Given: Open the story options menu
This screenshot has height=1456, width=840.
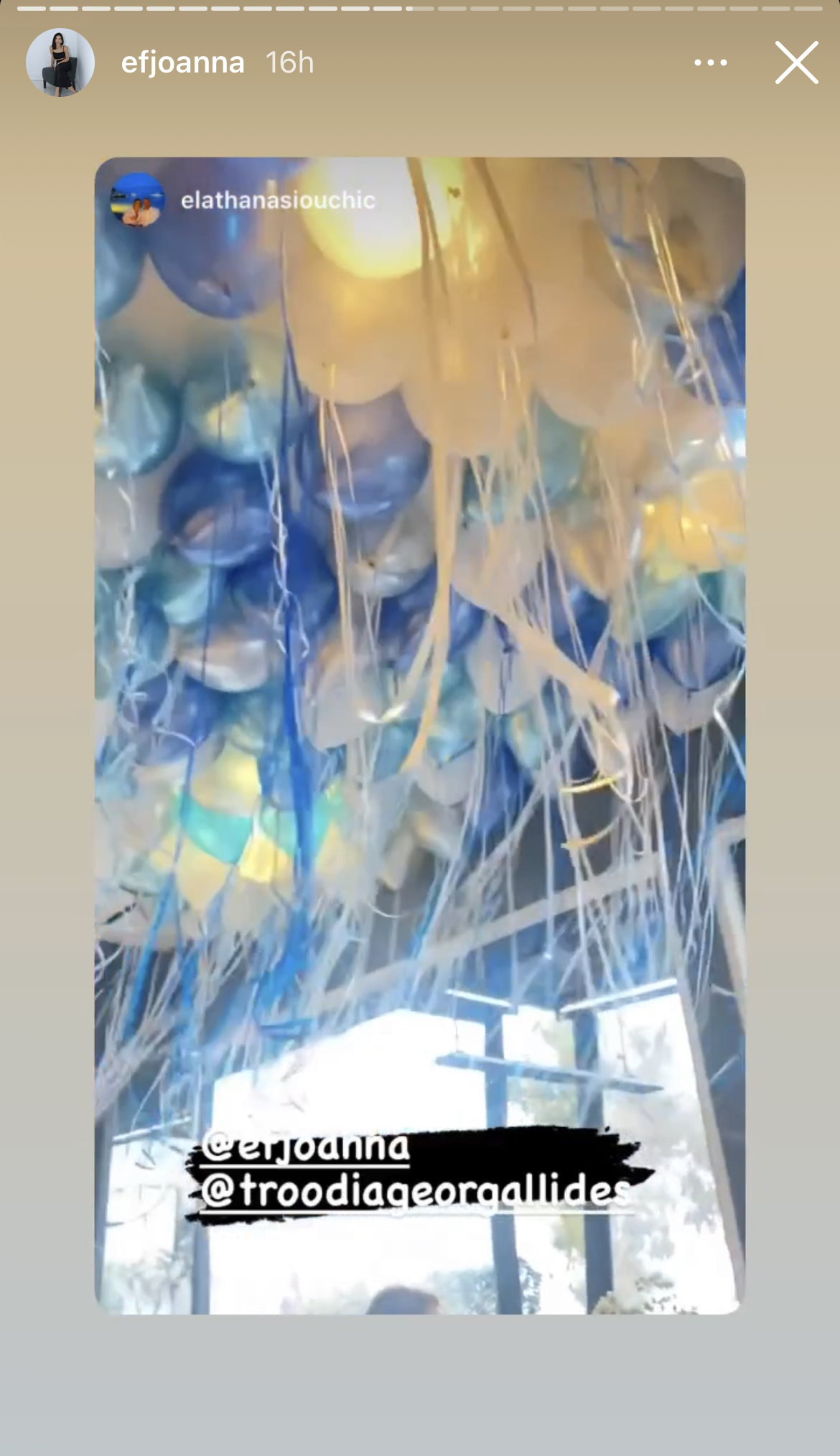Looking at the screenshot, I should click(x=711, y=62).
